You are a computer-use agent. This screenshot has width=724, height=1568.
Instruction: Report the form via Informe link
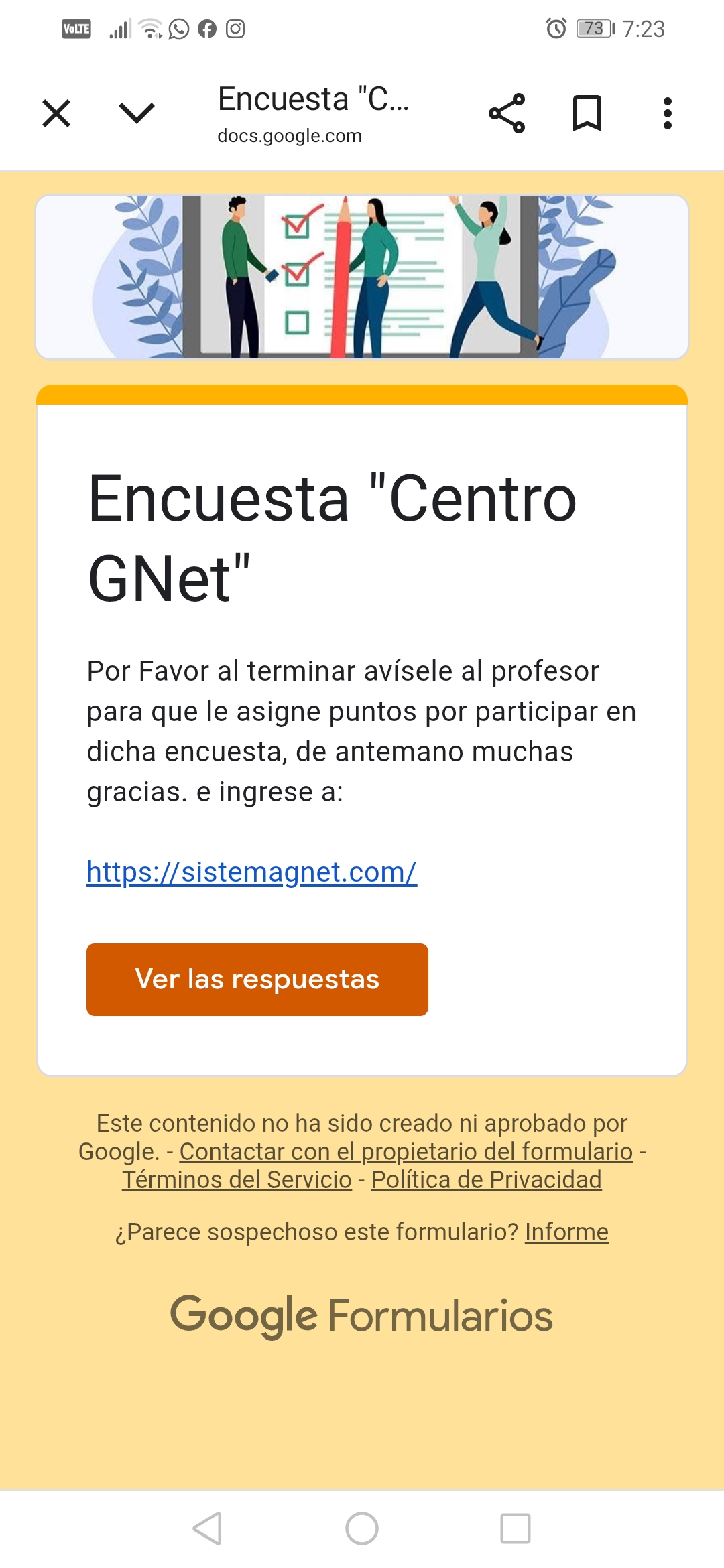566,1232
